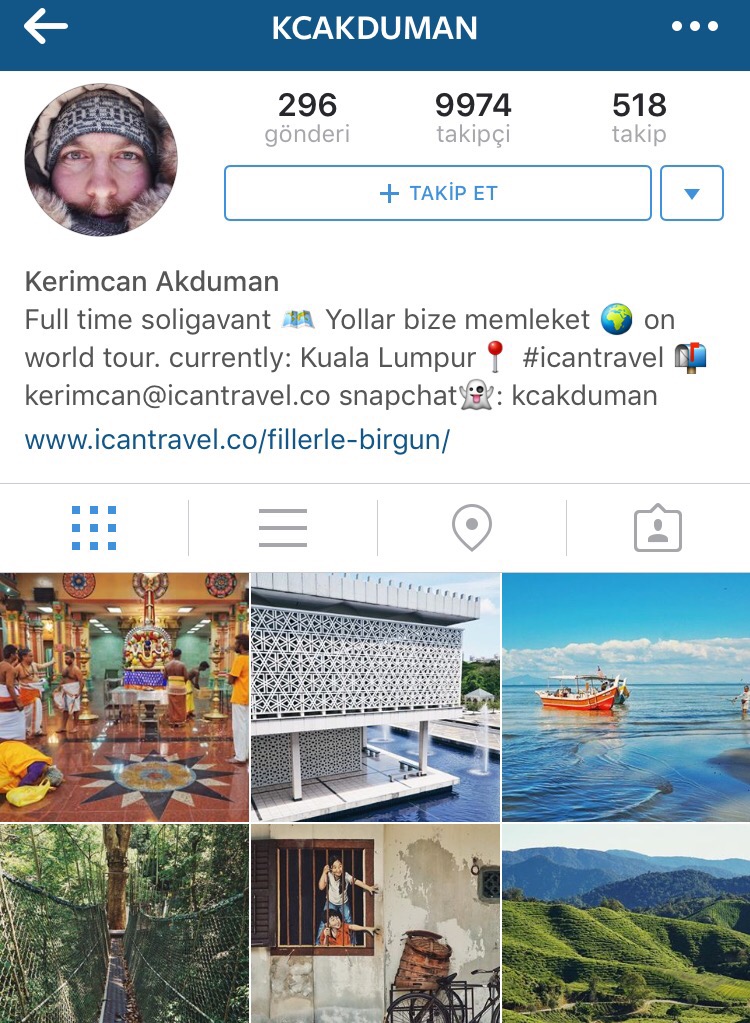This screenshot has height=1023, width=750.
Task: Enlarge the profile picture
Action: [101, 160]
